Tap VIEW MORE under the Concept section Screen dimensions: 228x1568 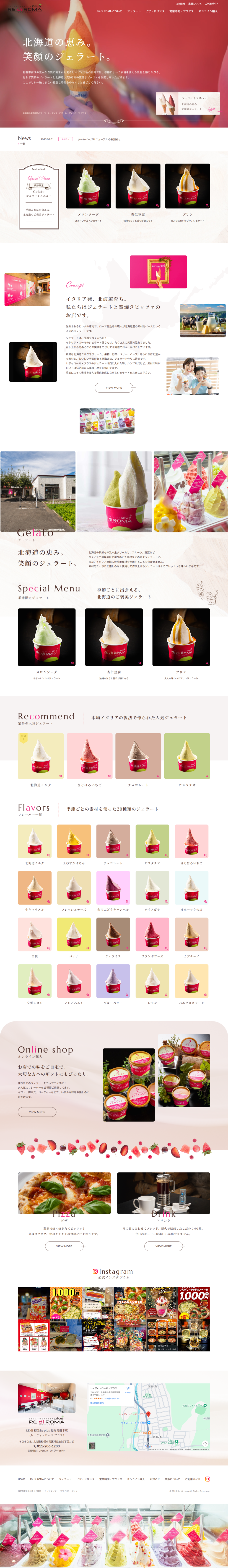(x=114, y=387)
